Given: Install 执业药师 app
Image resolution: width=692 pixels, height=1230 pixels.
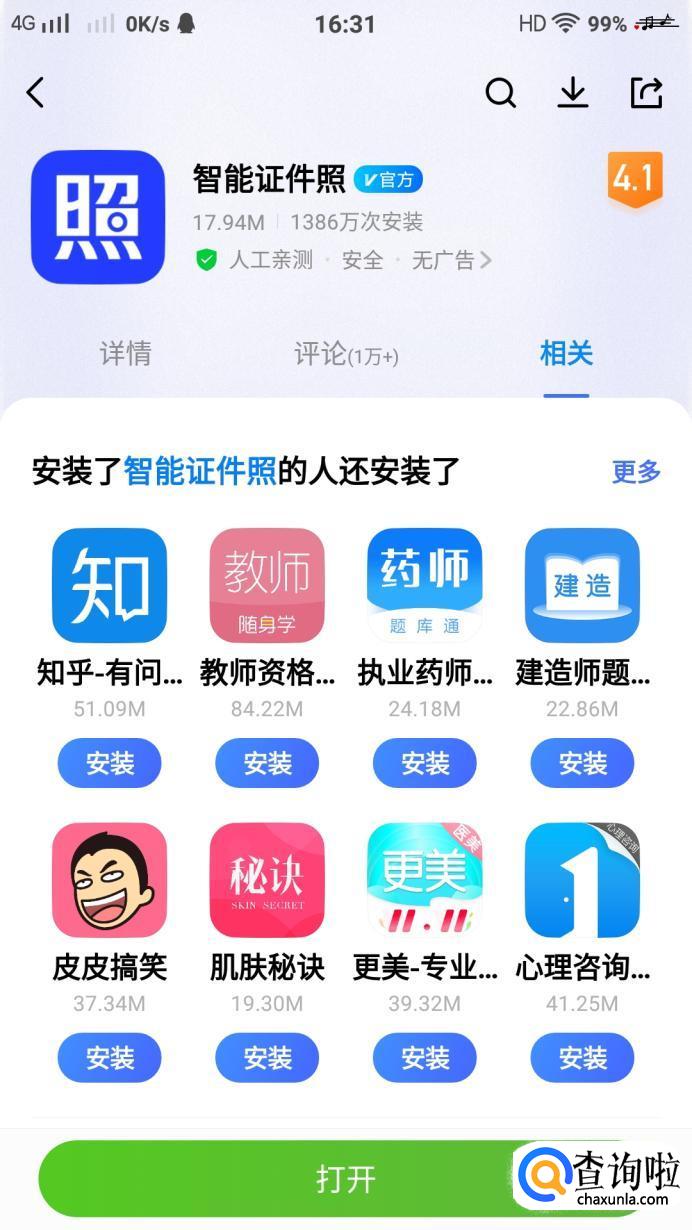Looking at the screenshot, I should (425, 764).
